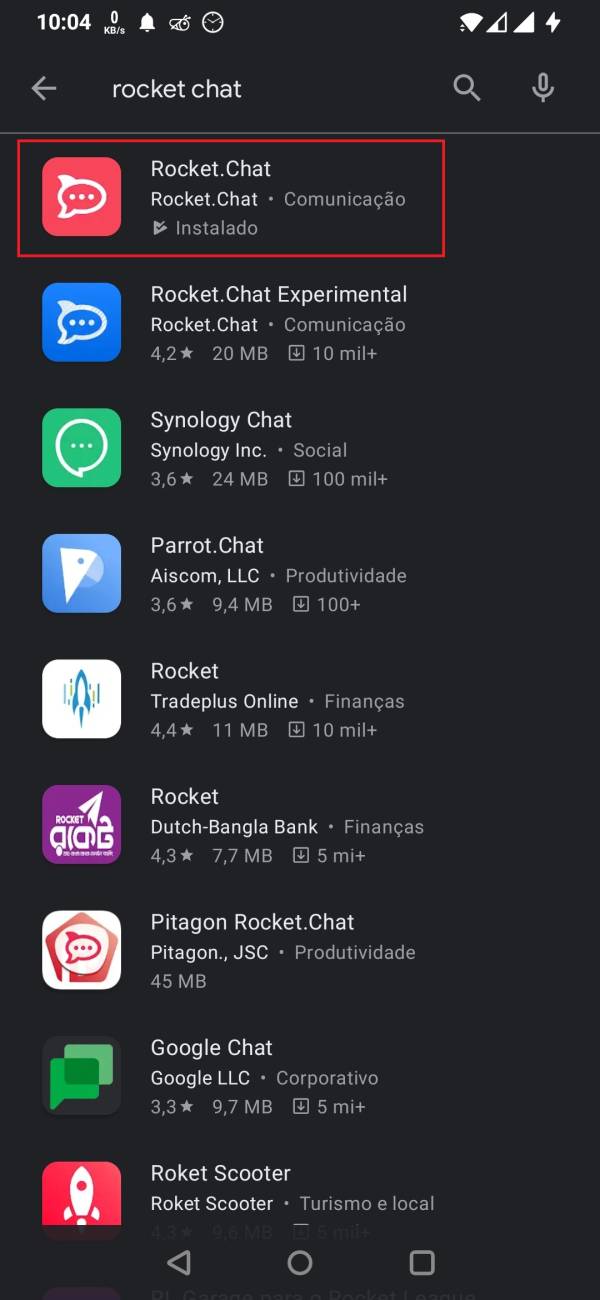Open Rocket.Chat Experimental listing

click(x=278, y=323)
